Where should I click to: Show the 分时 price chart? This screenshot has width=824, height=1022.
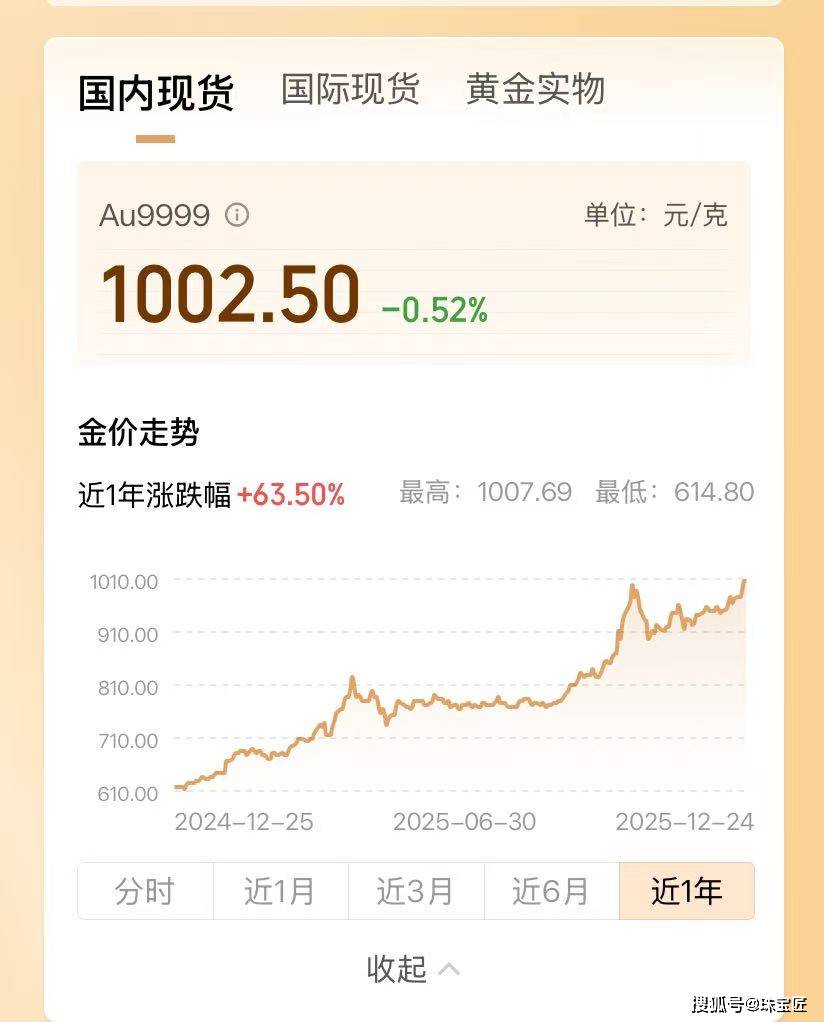pos(145,891)
